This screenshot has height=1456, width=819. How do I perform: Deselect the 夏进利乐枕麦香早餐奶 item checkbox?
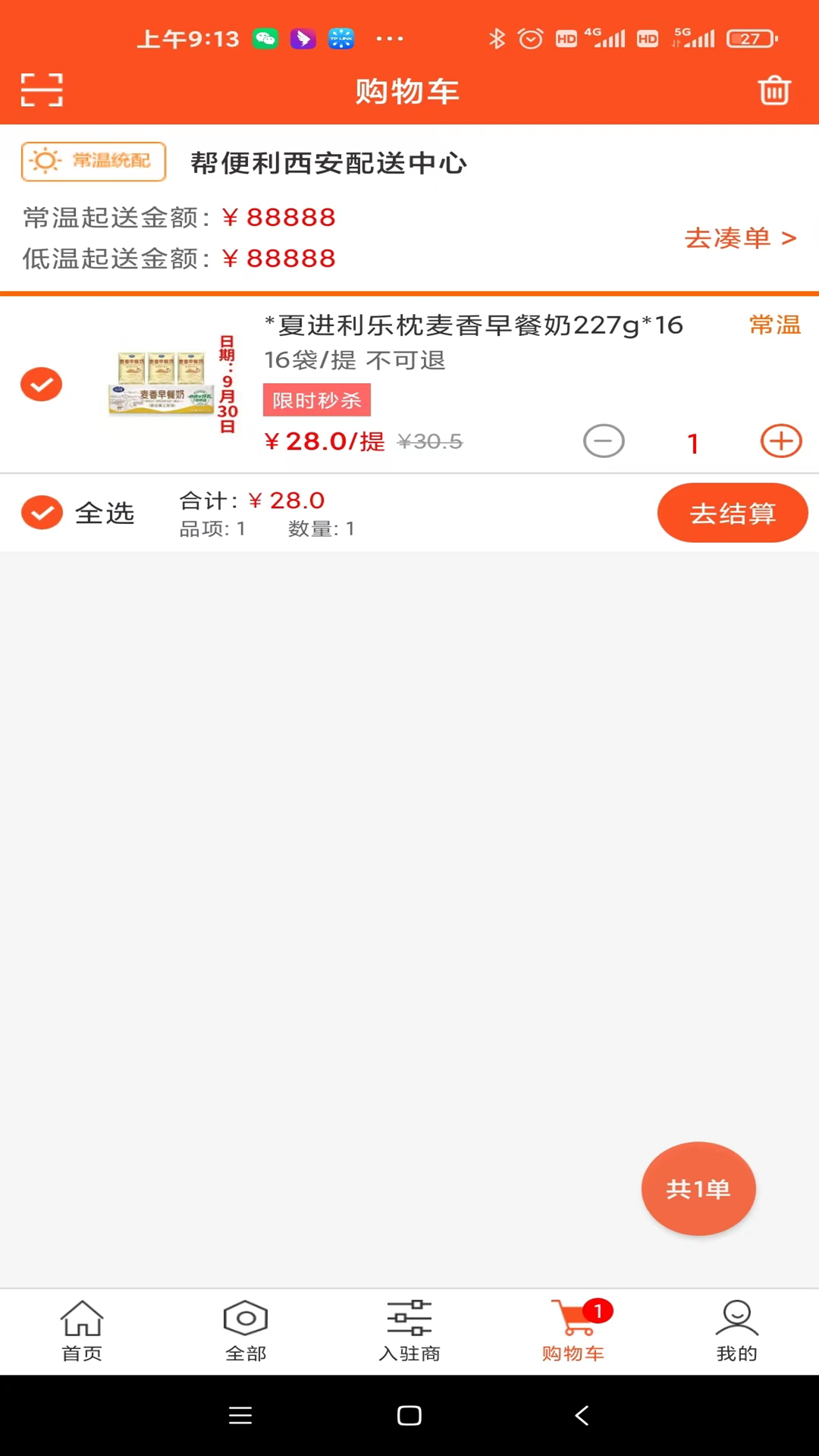pos(41,384)
